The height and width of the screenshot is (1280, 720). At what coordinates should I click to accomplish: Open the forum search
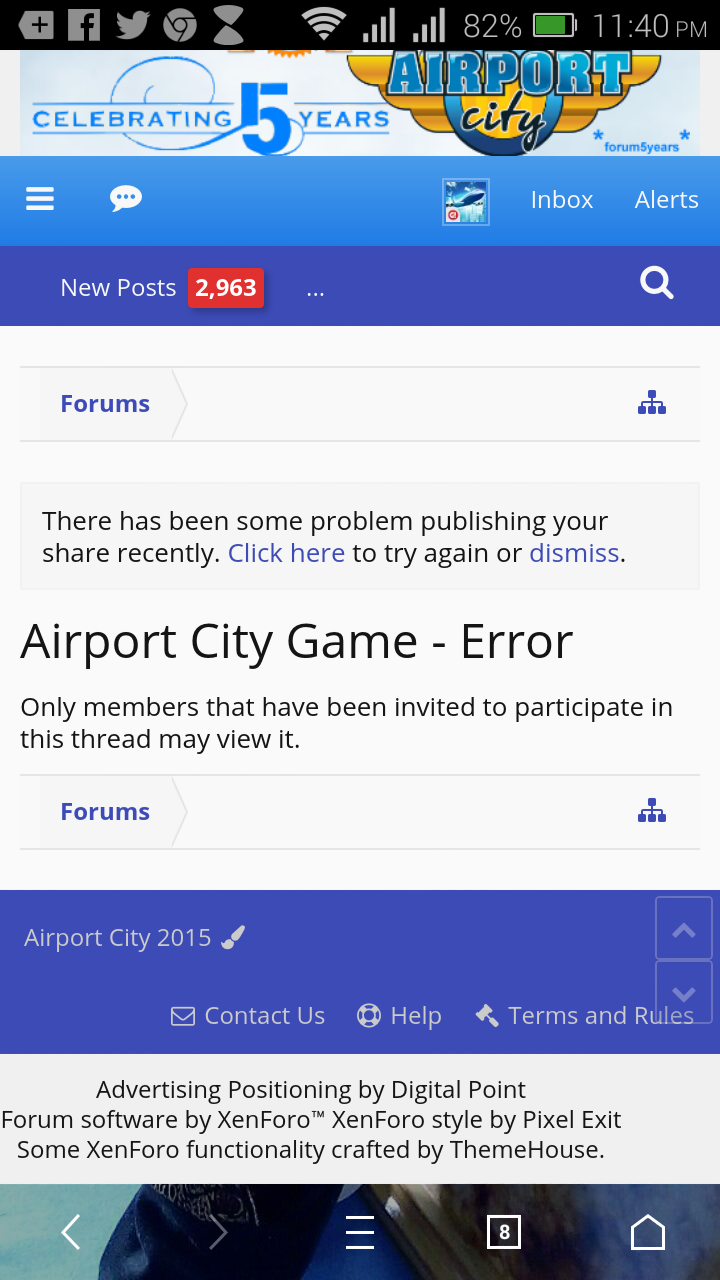tap(657, 284)
